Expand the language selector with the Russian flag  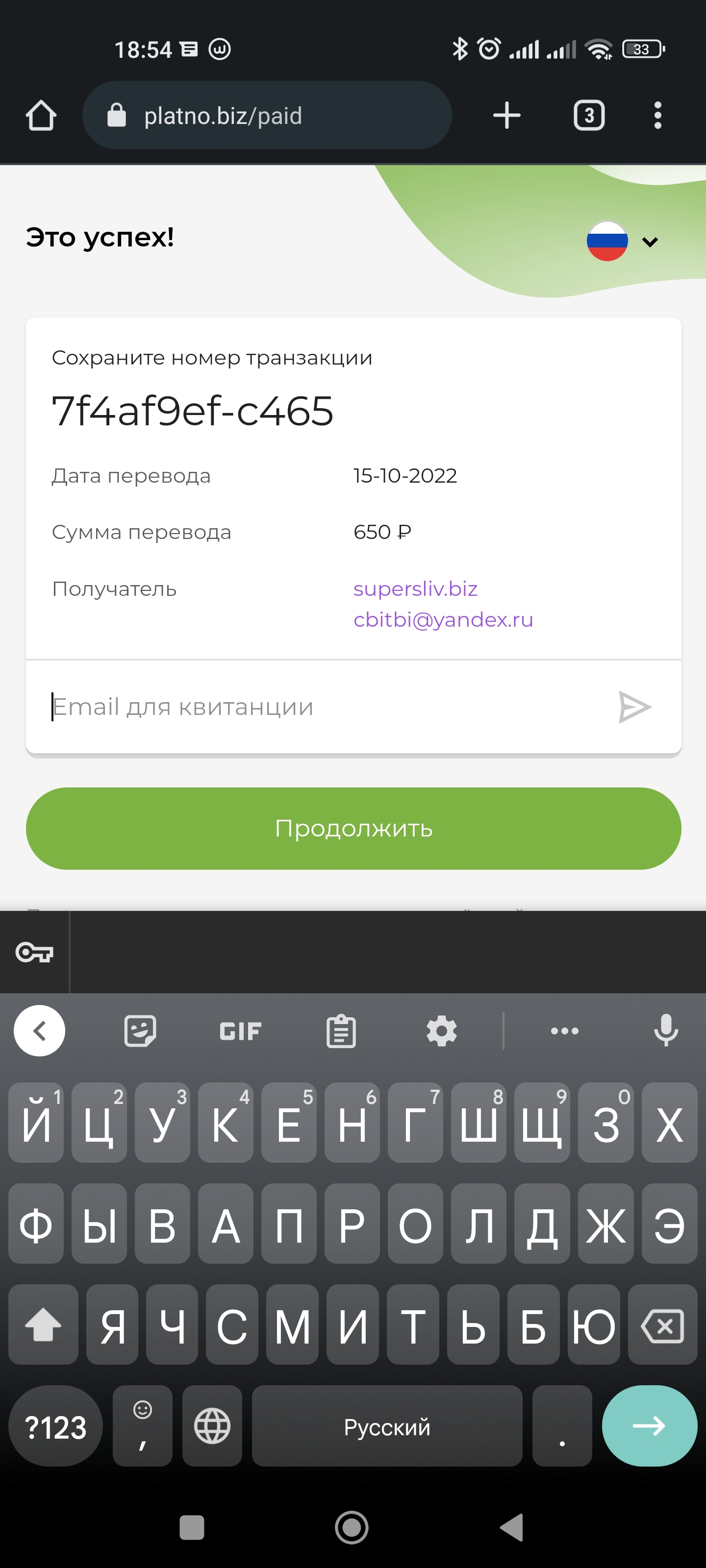(x=622, y=241)
